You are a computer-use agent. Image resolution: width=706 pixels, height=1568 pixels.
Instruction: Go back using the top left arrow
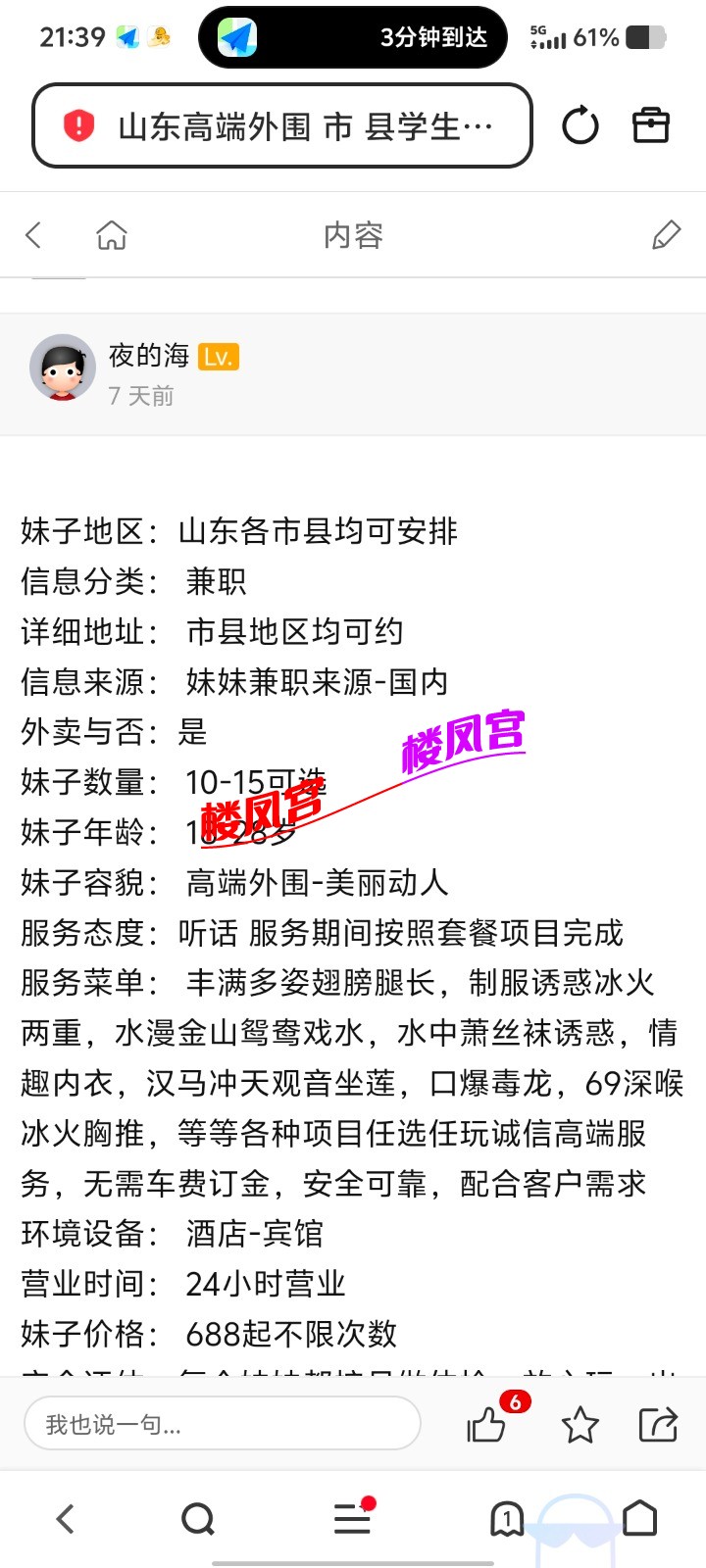(32, 234)
